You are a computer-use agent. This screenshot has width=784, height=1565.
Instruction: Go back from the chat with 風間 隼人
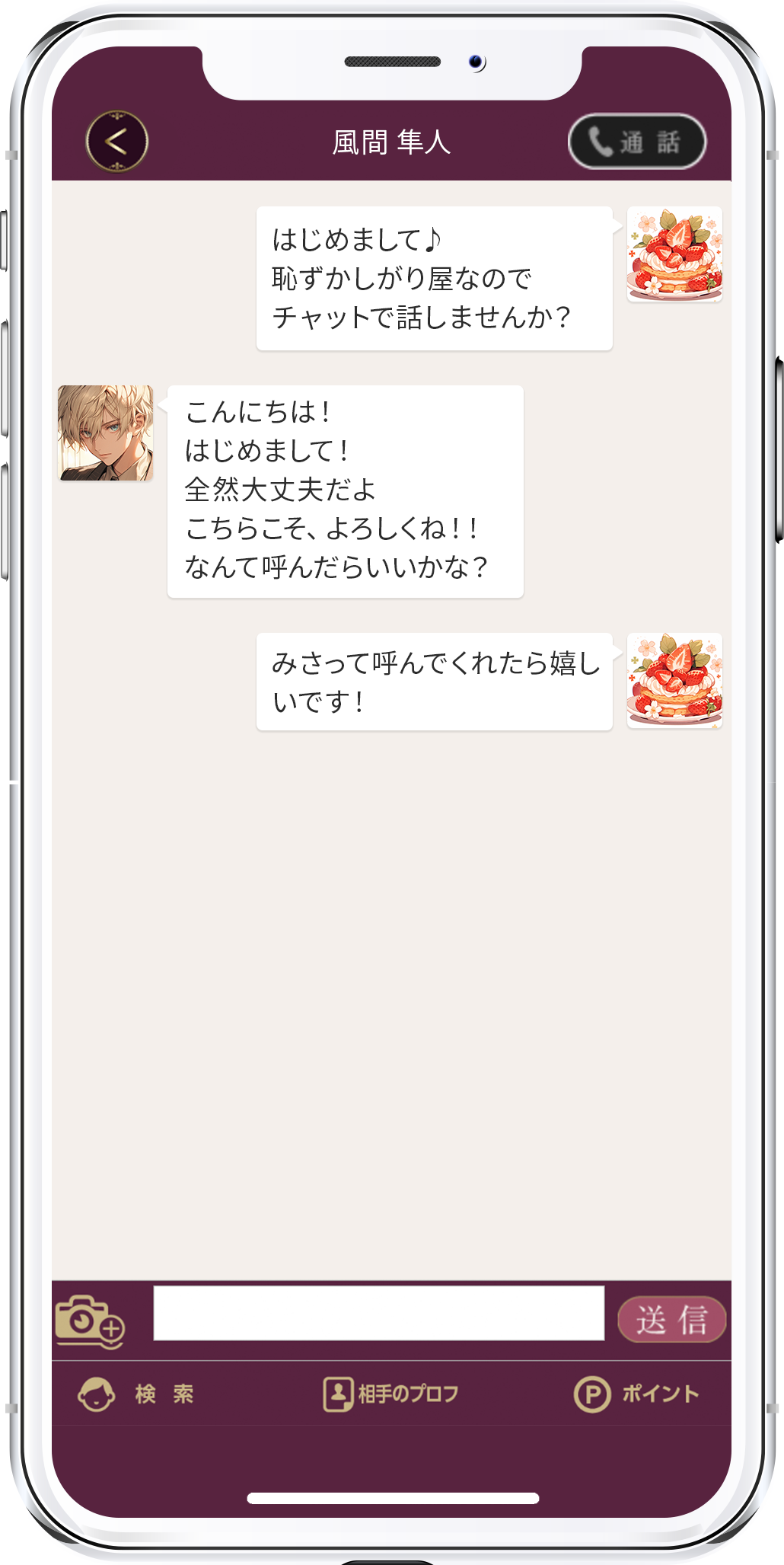coord(116,142)
